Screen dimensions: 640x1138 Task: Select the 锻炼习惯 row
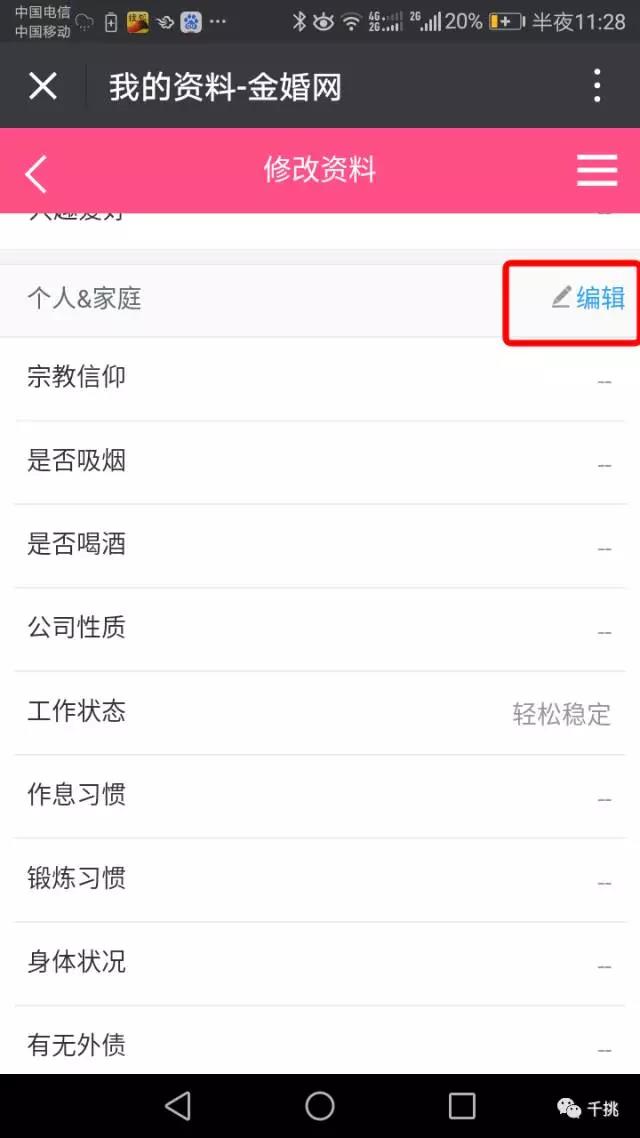[320, 880]
